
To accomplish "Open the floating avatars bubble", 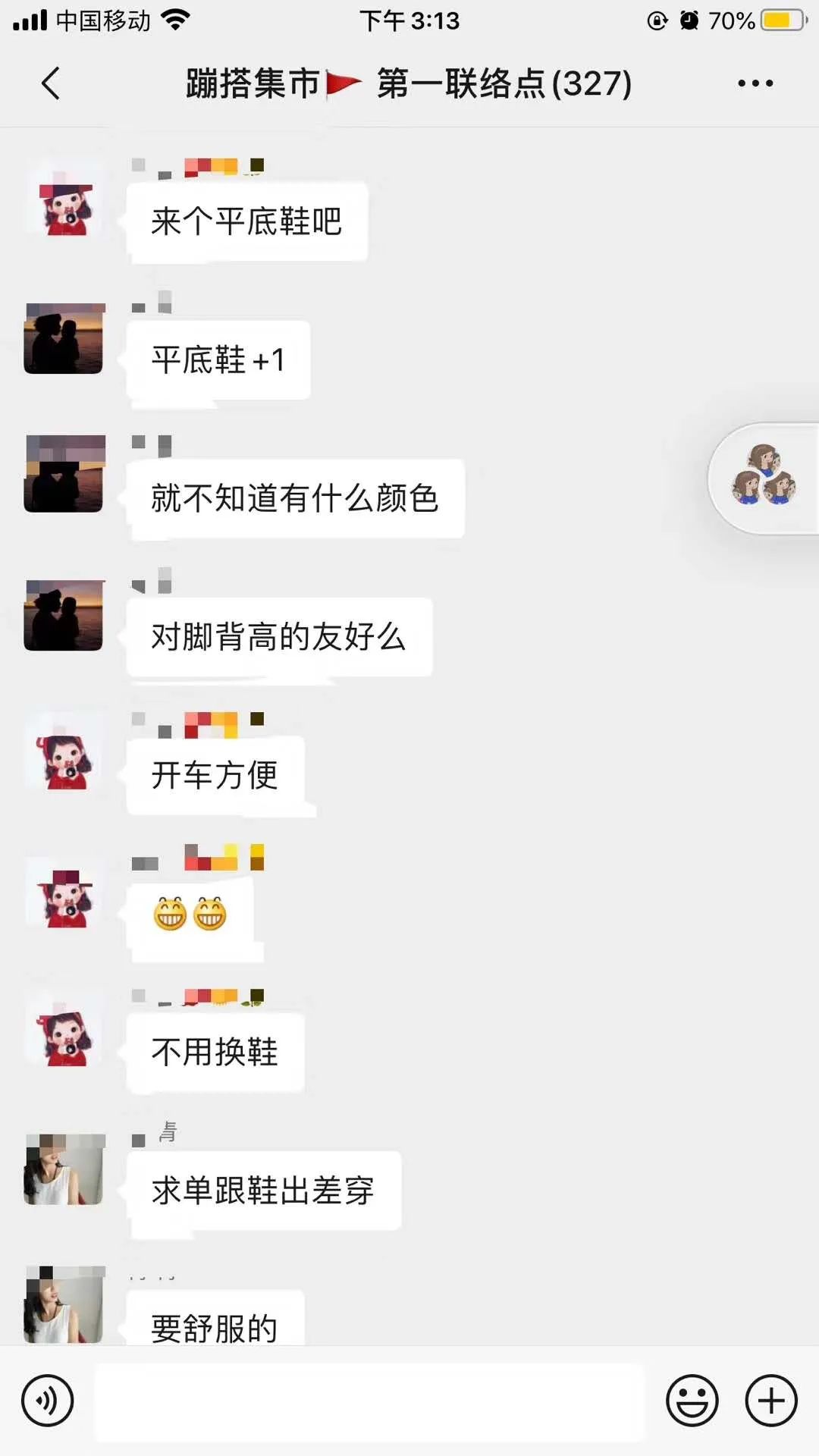I will coord(764,479).
